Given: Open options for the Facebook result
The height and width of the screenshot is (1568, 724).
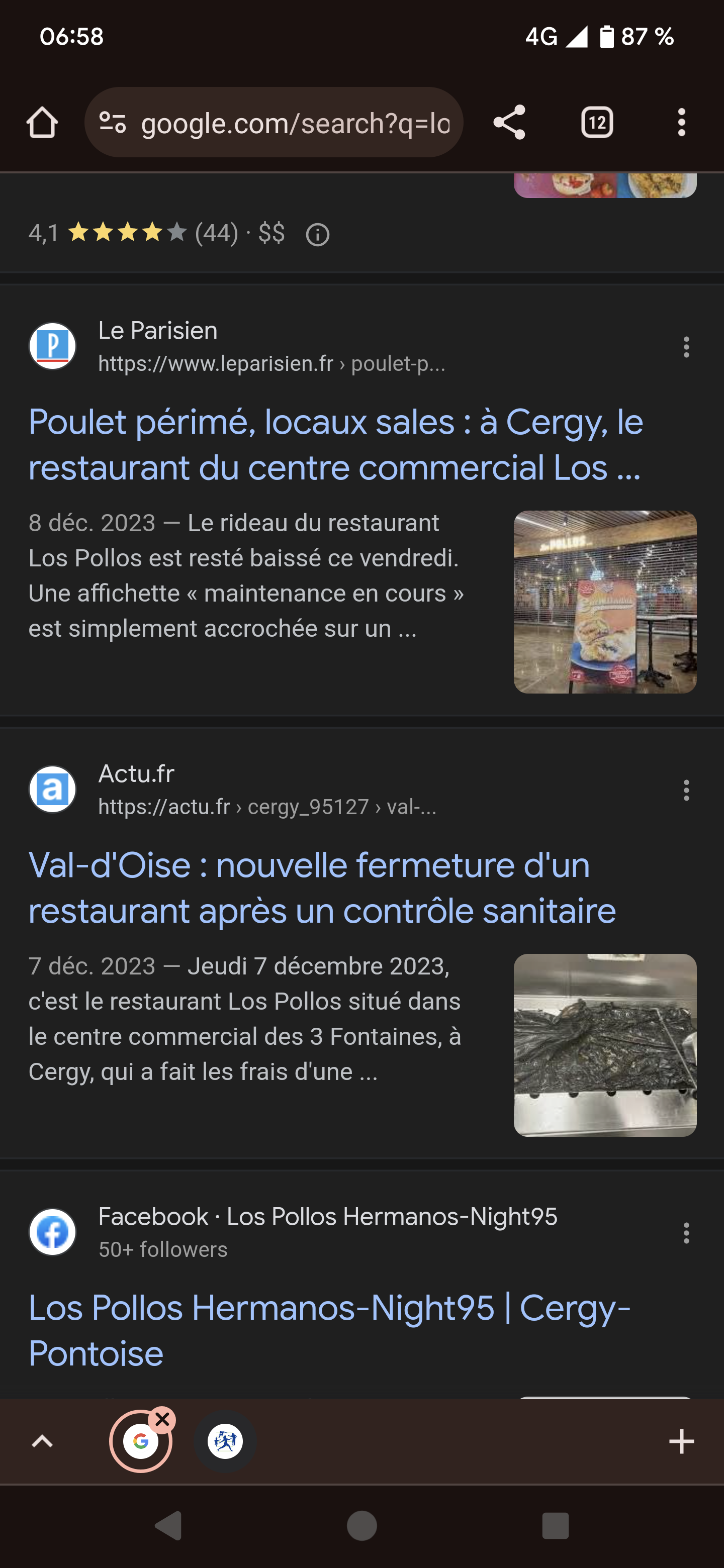Looking at the screenshot, I should point(686,1233).
